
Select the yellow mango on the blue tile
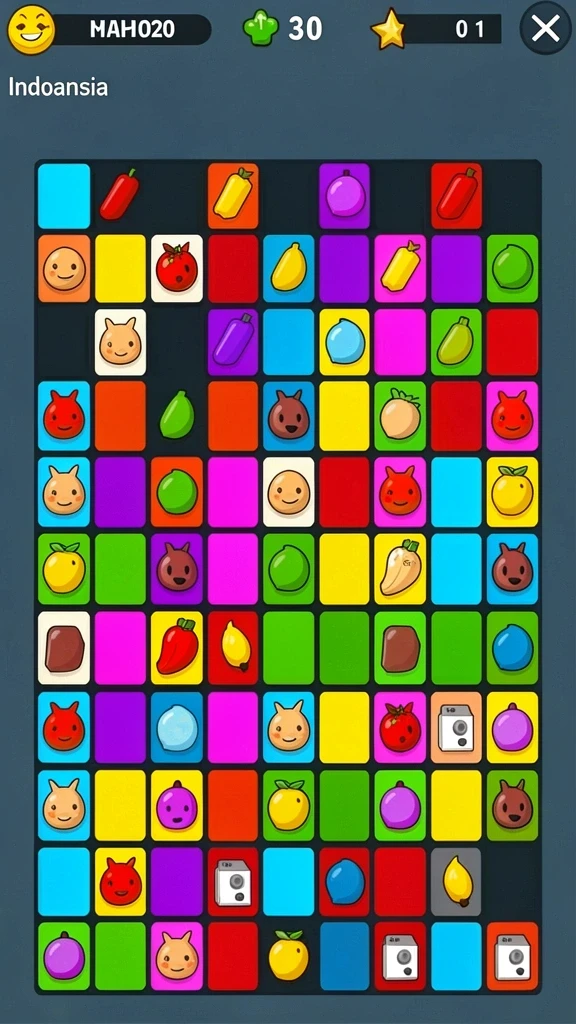[289, 268]
